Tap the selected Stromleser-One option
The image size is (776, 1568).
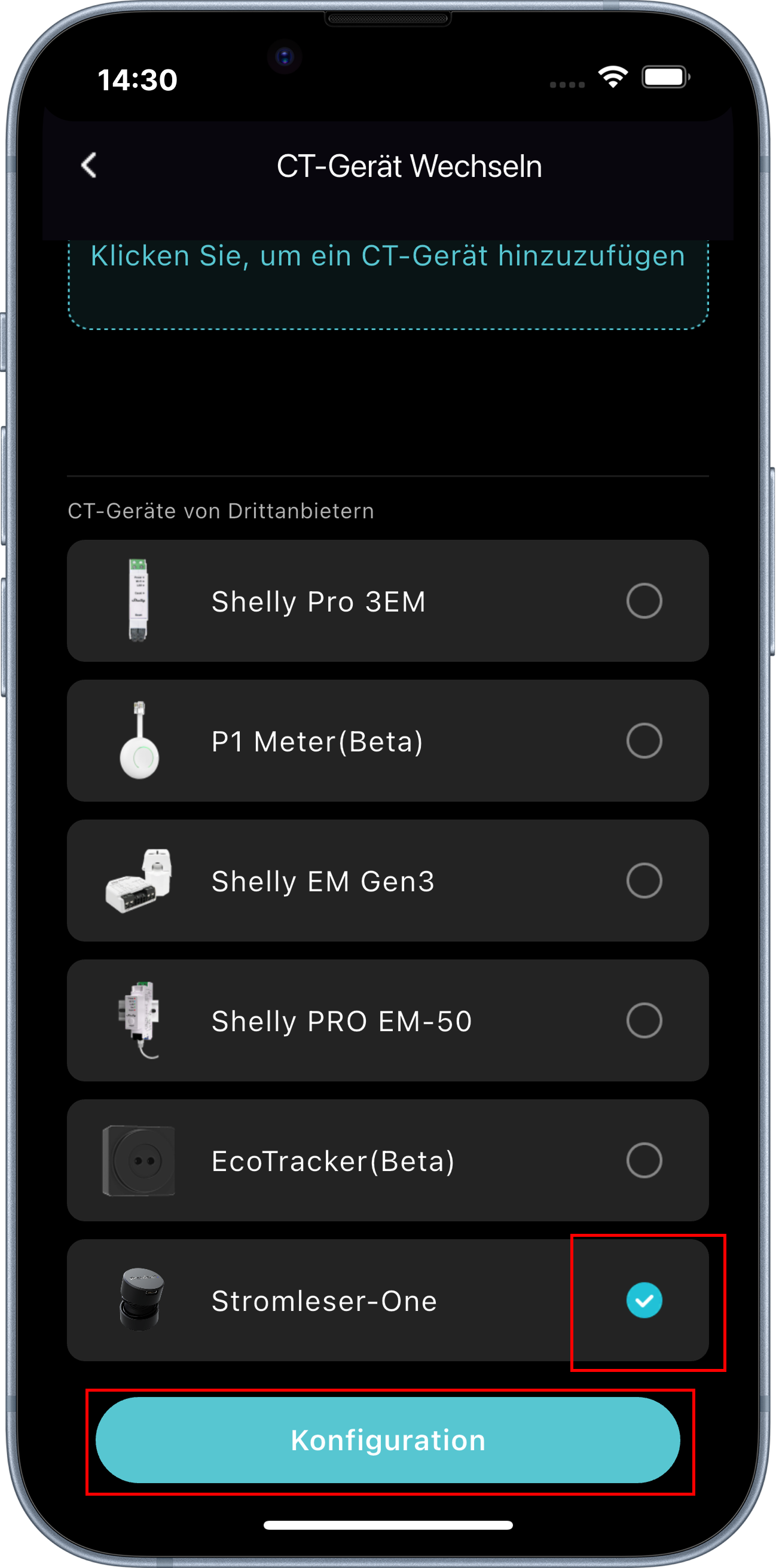coord(644,1300)
